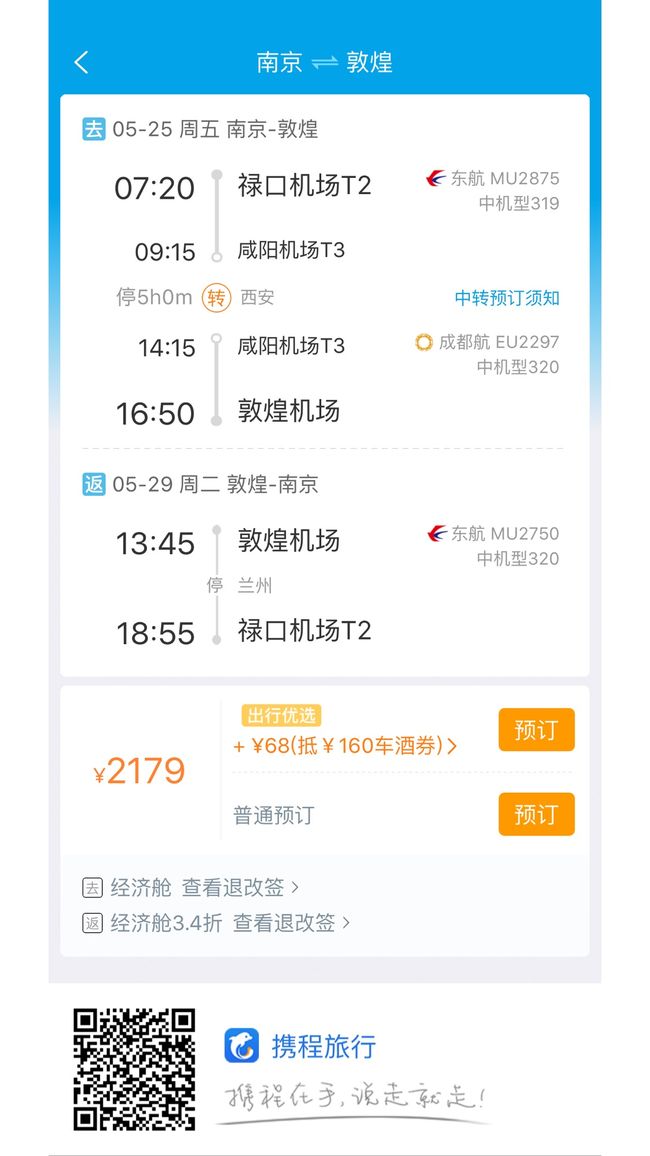Tap 预订 button for 普通预订 option
This screenshot has height=1156, width=650.
537,814
